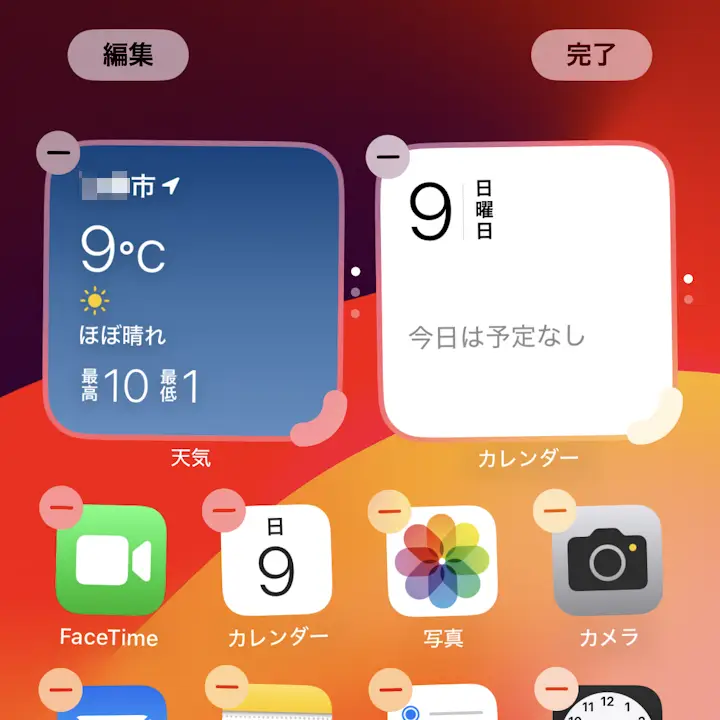Delete the FaceTime app icon
The width and height of the screenshot is (720, 720).
(x=60, y=509)
